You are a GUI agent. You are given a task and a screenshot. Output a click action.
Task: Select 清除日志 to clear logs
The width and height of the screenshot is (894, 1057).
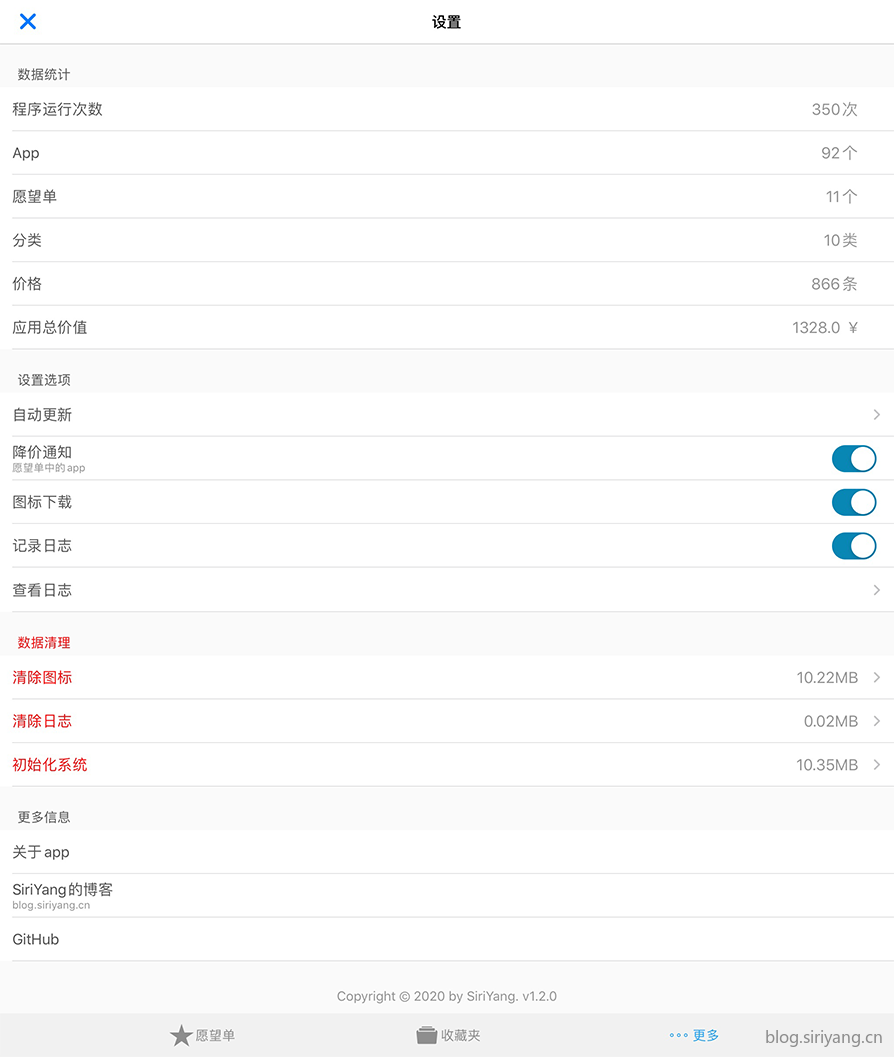coord(446,721)
